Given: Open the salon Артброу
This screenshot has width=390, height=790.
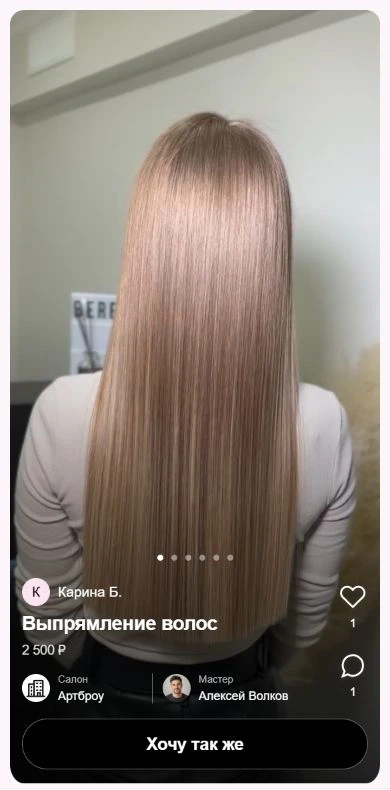Looking at the screenshot, I should click(x=63, y=688).
